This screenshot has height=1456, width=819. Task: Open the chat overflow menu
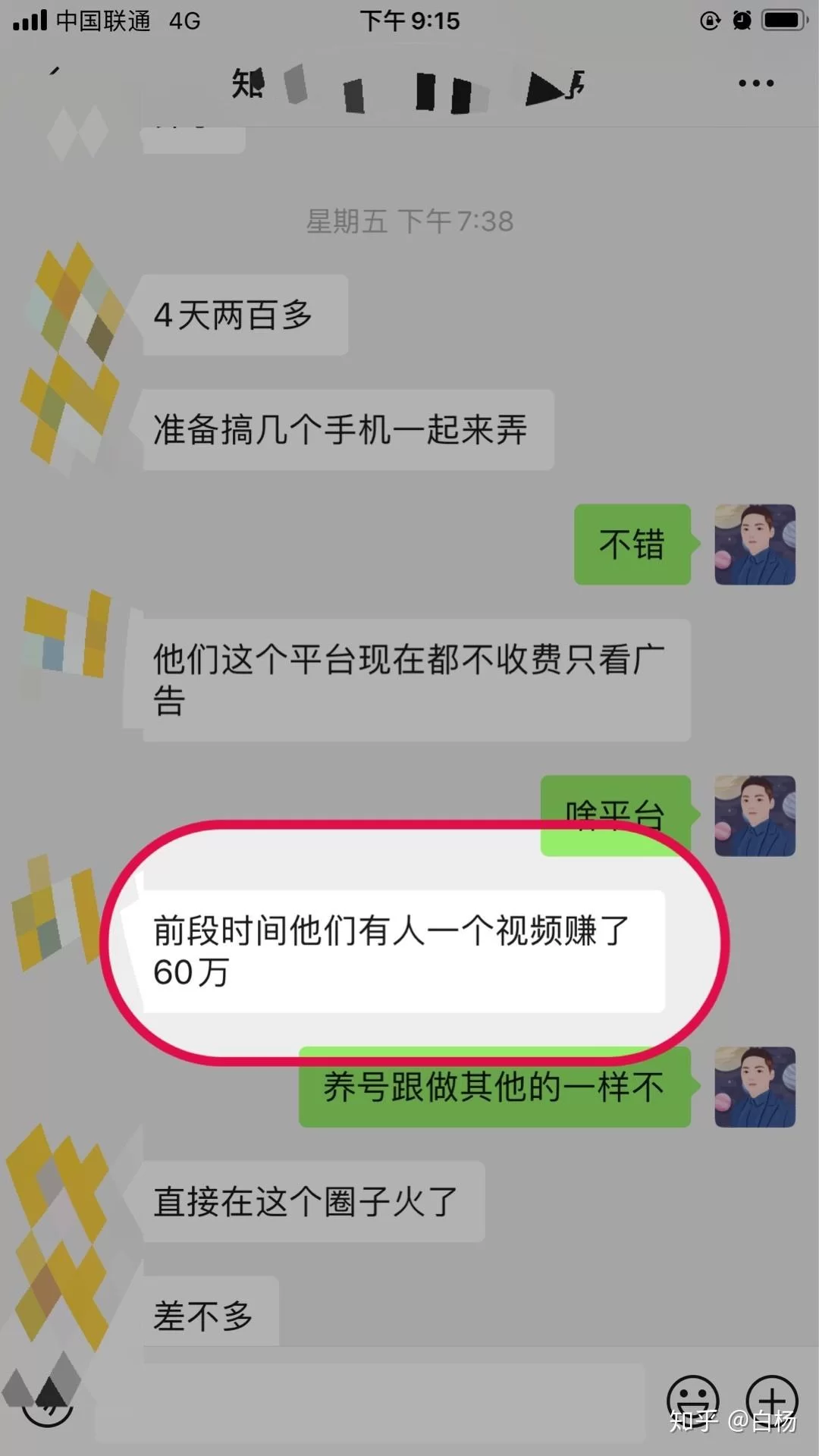pos(756,83)
